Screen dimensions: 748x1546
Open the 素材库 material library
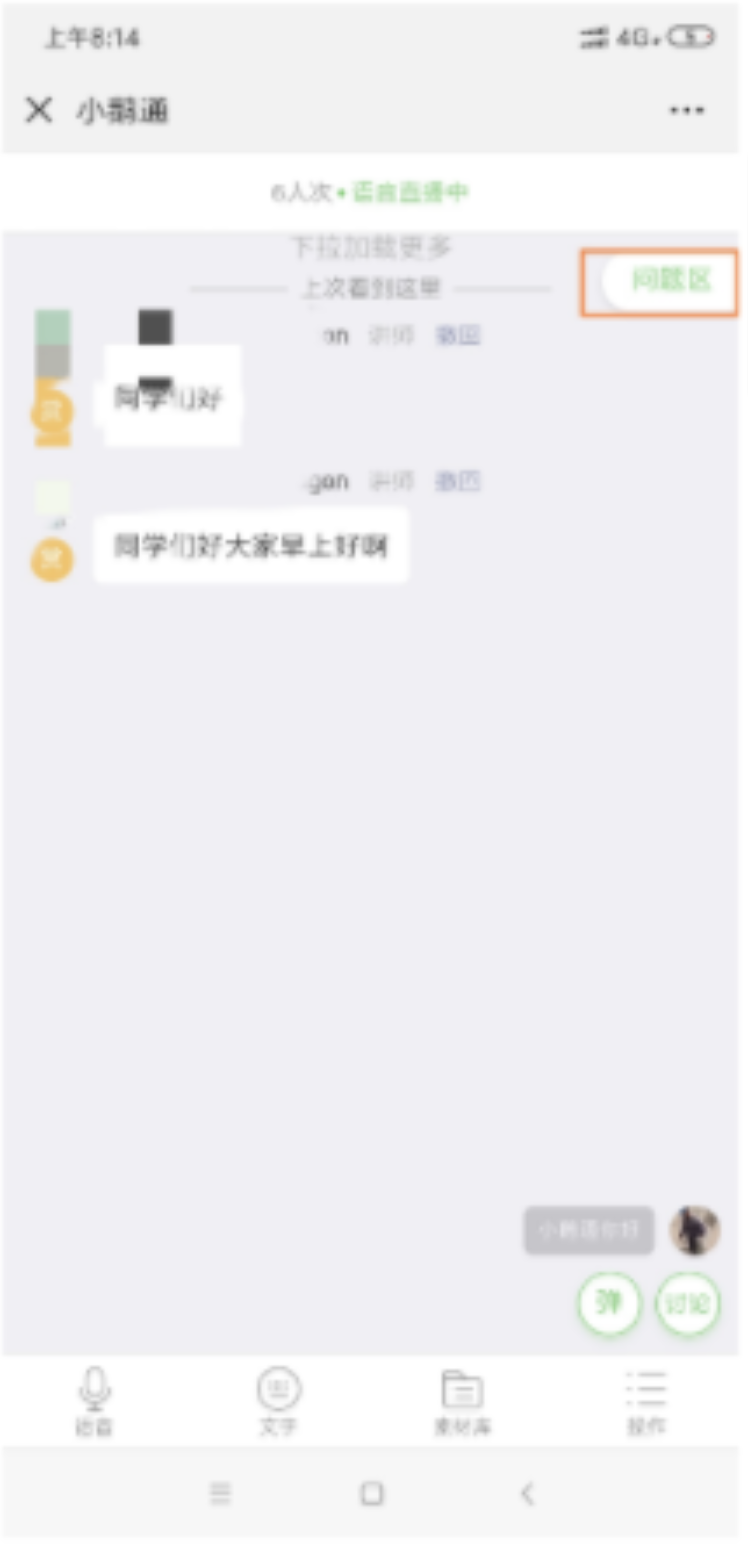click(462, 1400)
